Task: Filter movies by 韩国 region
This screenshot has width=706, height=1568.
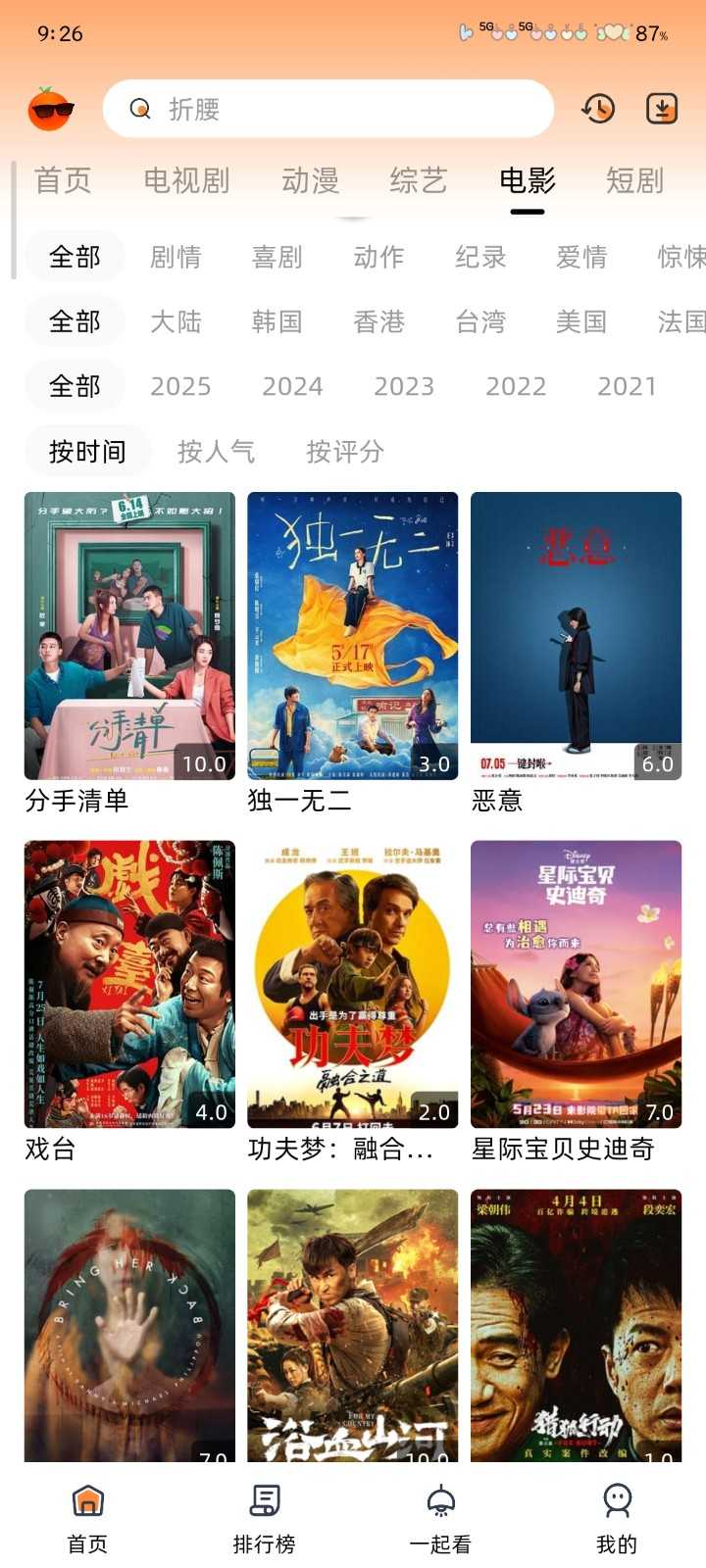Action: (277, 321)
